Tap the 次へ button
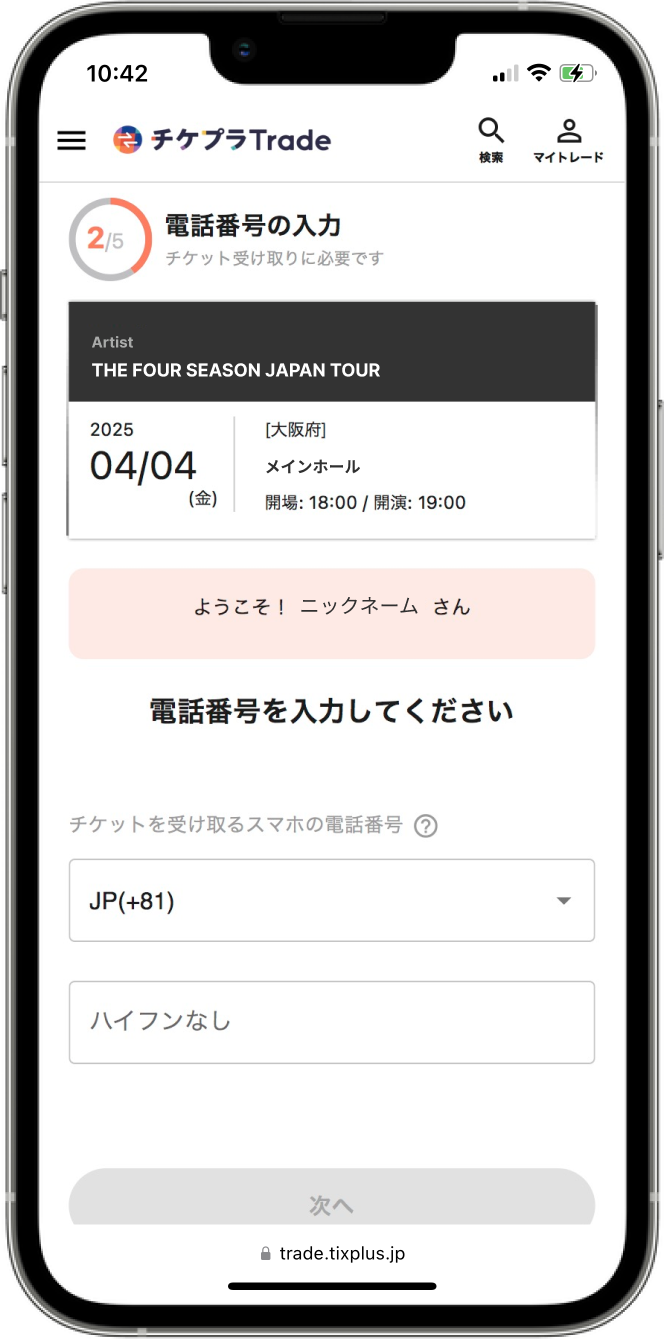The image size is (664, 1339). (331, 1200)
